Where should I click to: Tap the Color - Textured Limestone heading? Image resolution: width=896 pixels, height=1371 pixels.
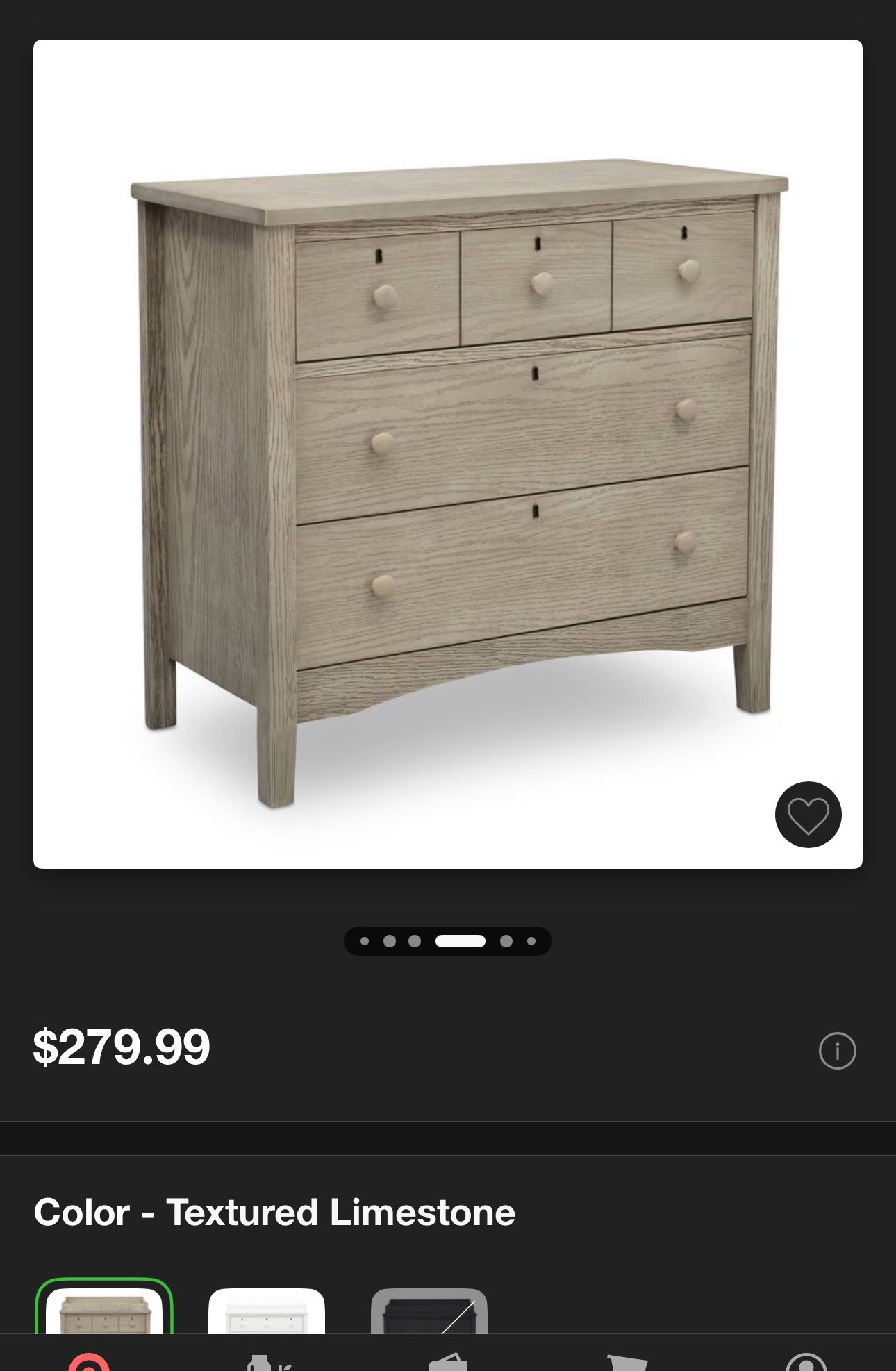pos(274,1213)
